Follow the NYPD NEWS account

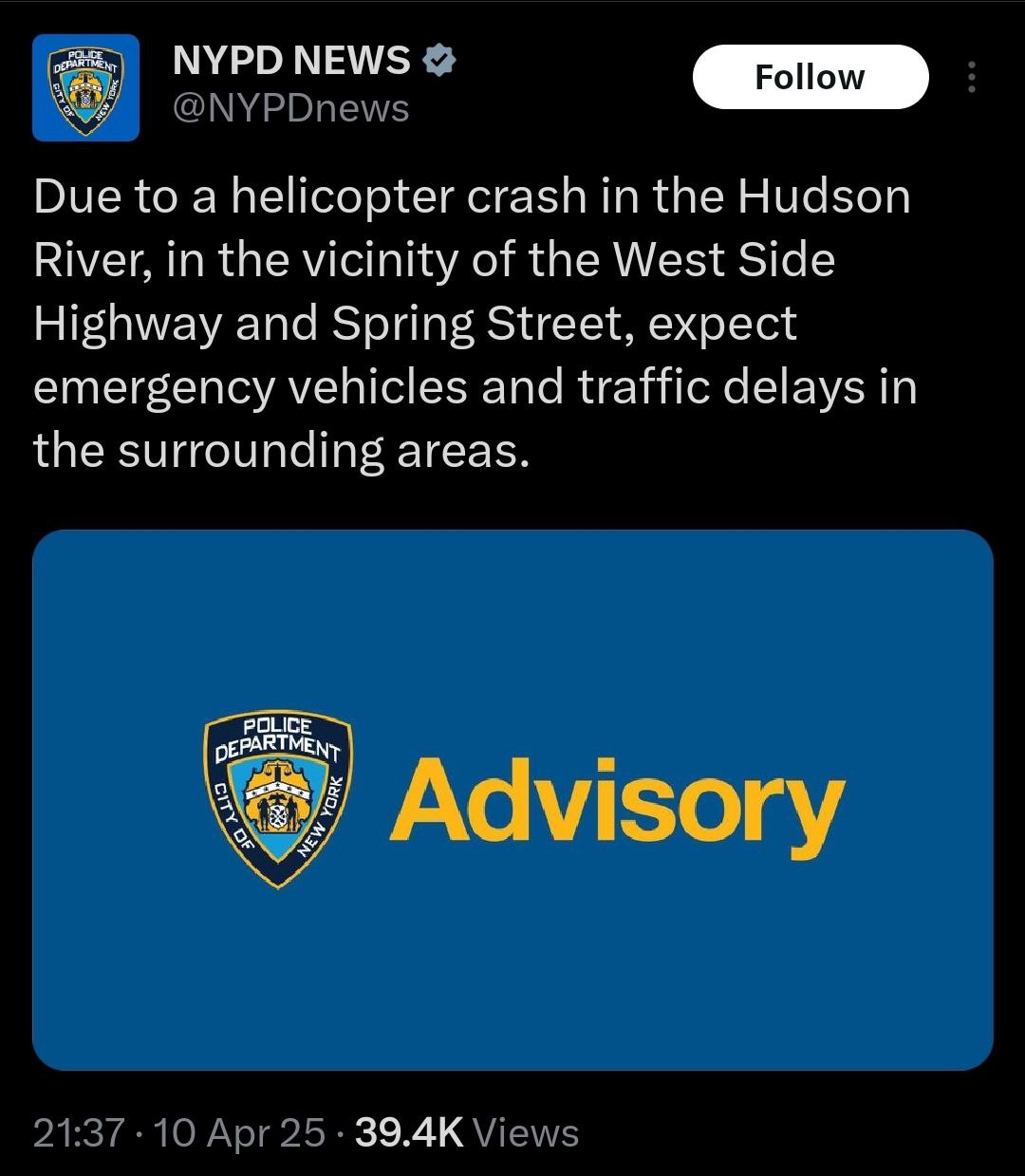coord(810,77)
